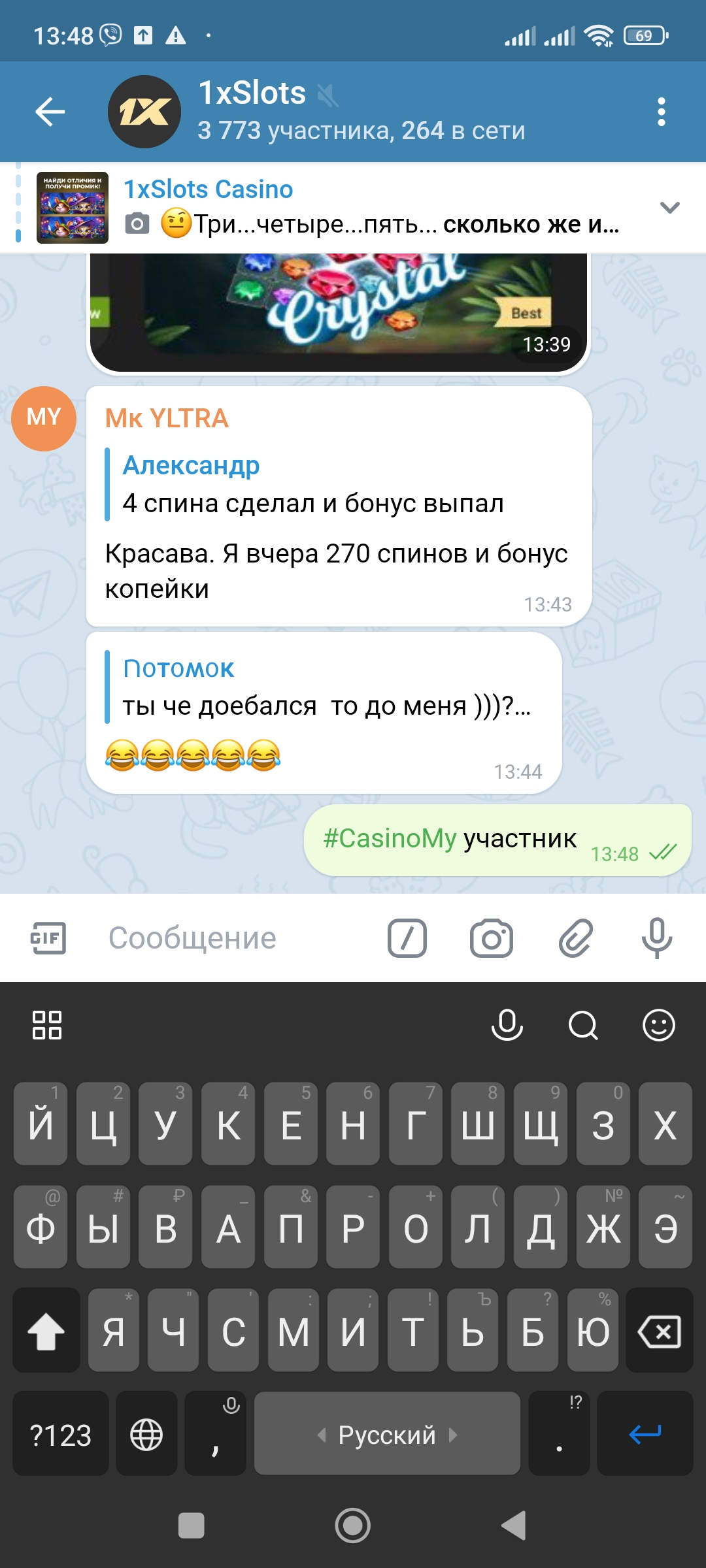Switch the keyboard to ?123 symbols

point(61,1434)
